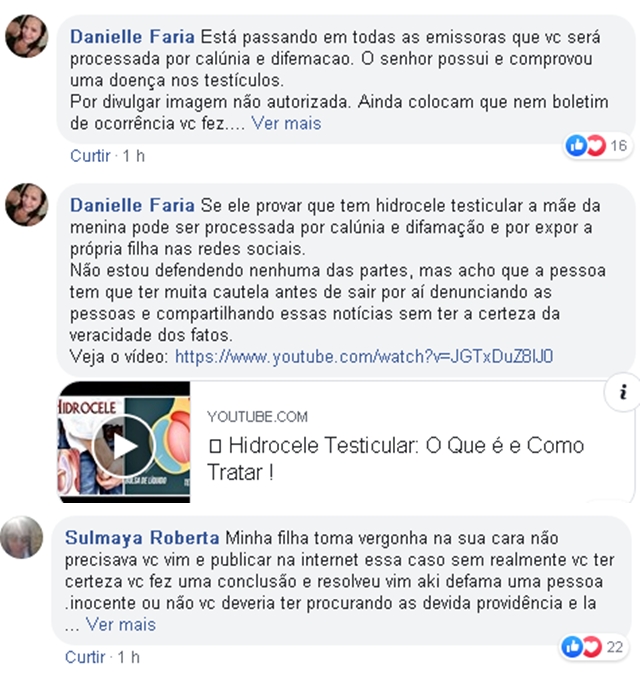640x674 pixels.
Task: Open the link info icon
Action: pos(623,390)
